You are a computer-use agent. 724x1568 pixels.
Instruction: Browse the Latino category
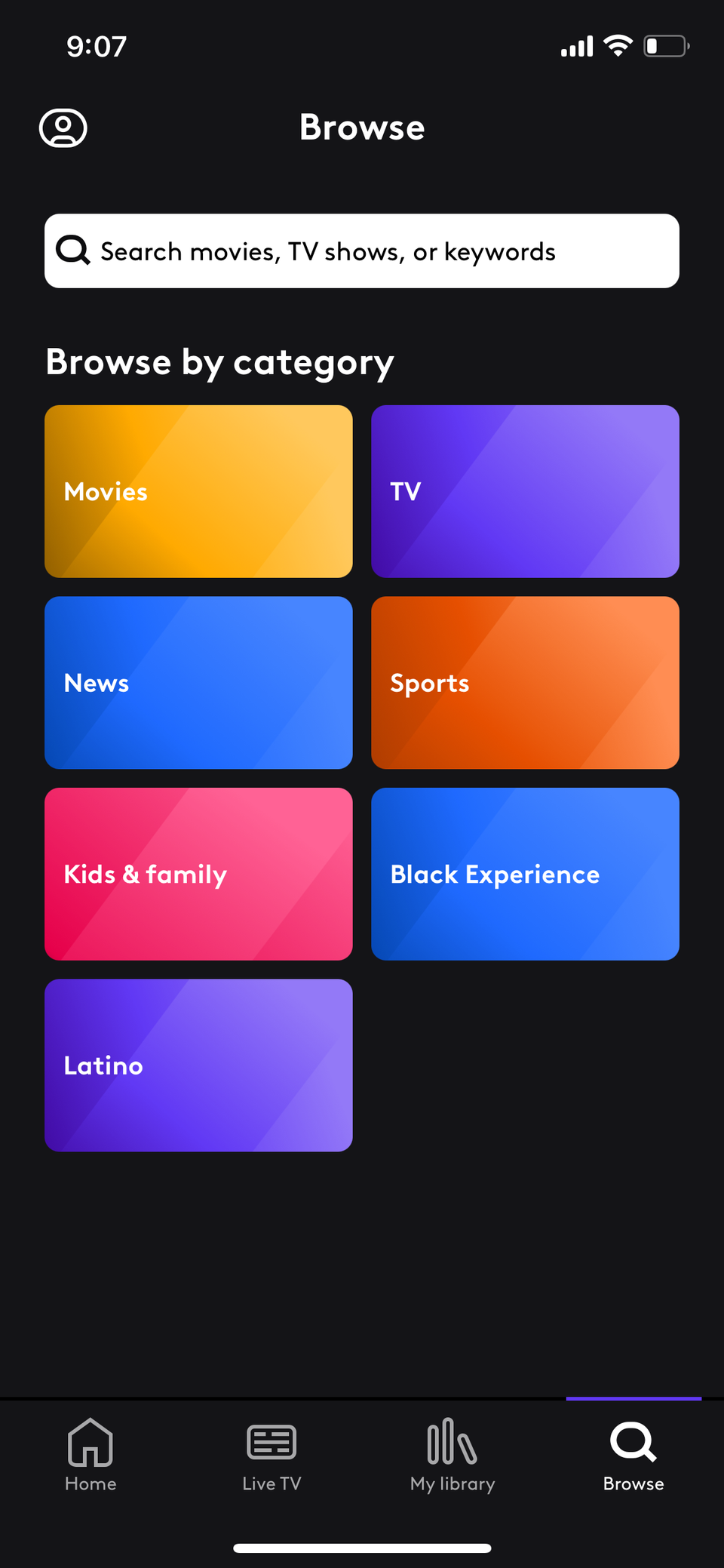tap(198, 1065)
